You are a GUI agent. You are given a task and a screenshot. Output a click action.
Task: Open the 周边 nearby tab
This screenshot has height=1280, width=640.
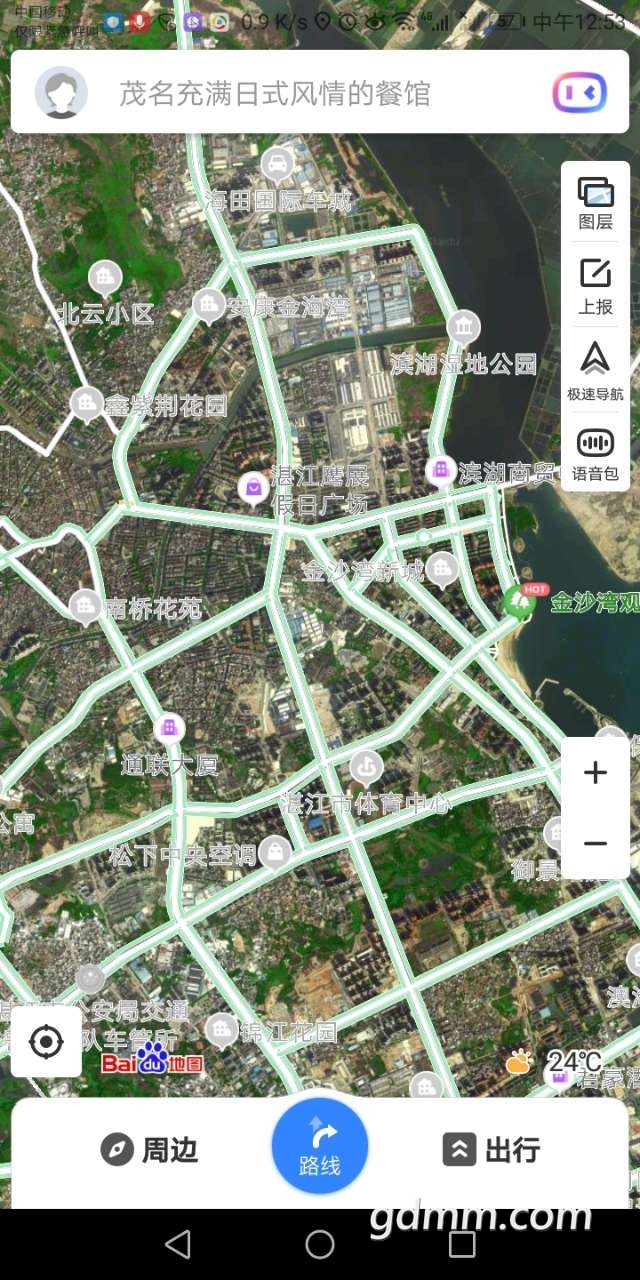[148, 1150]
